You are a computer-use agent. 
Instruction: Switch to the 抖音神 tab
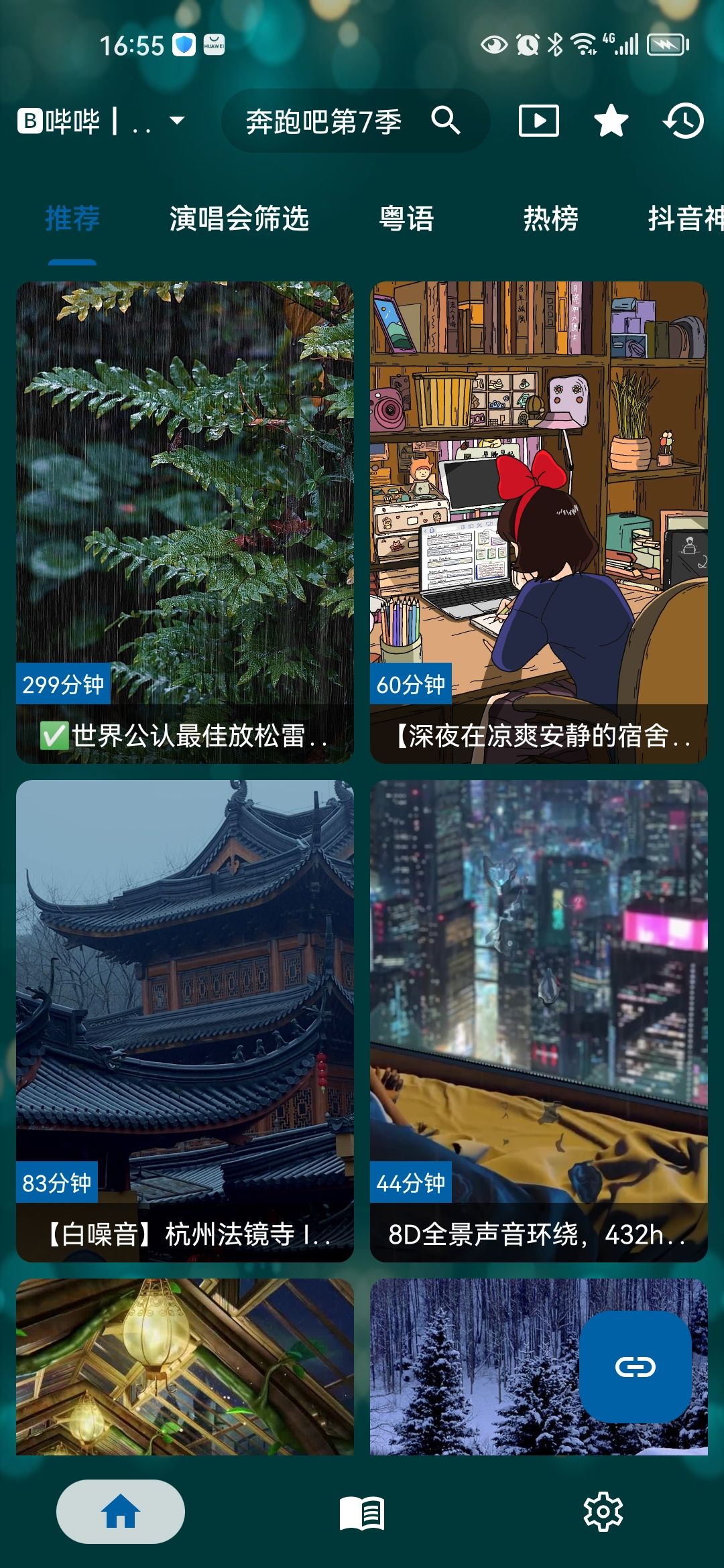[x=684, y=218]
